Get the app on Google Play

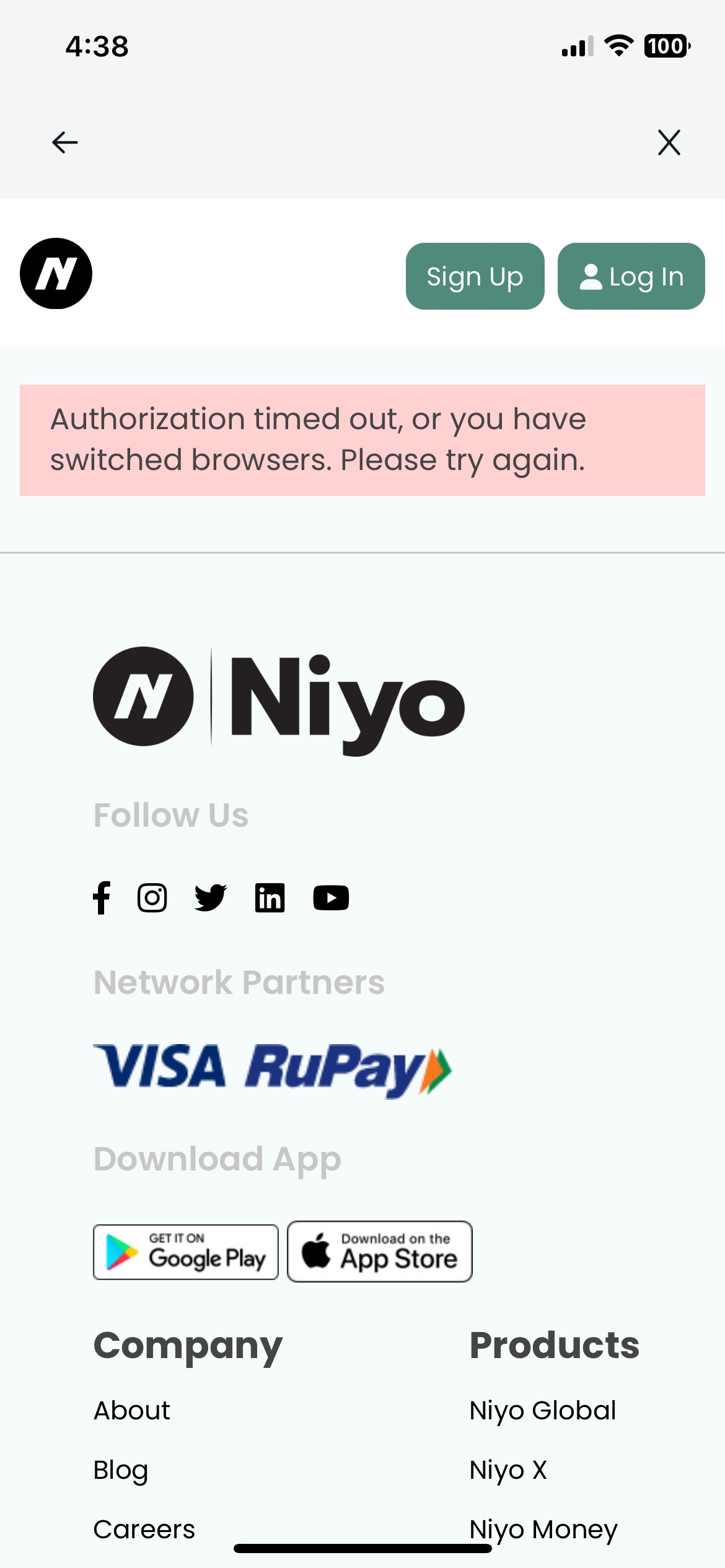[186, 1252]
